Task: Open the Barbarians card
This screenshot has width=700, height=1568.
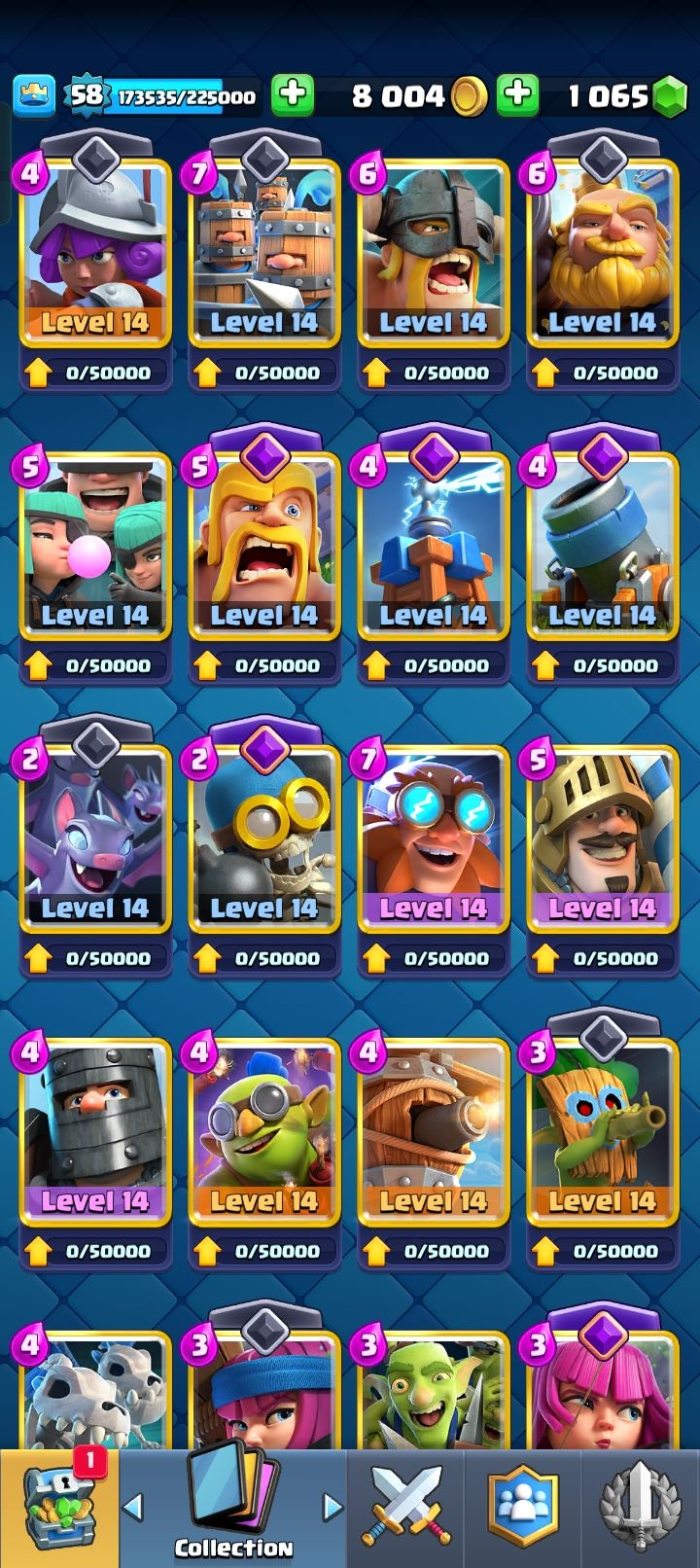Action: pos(264,547)
